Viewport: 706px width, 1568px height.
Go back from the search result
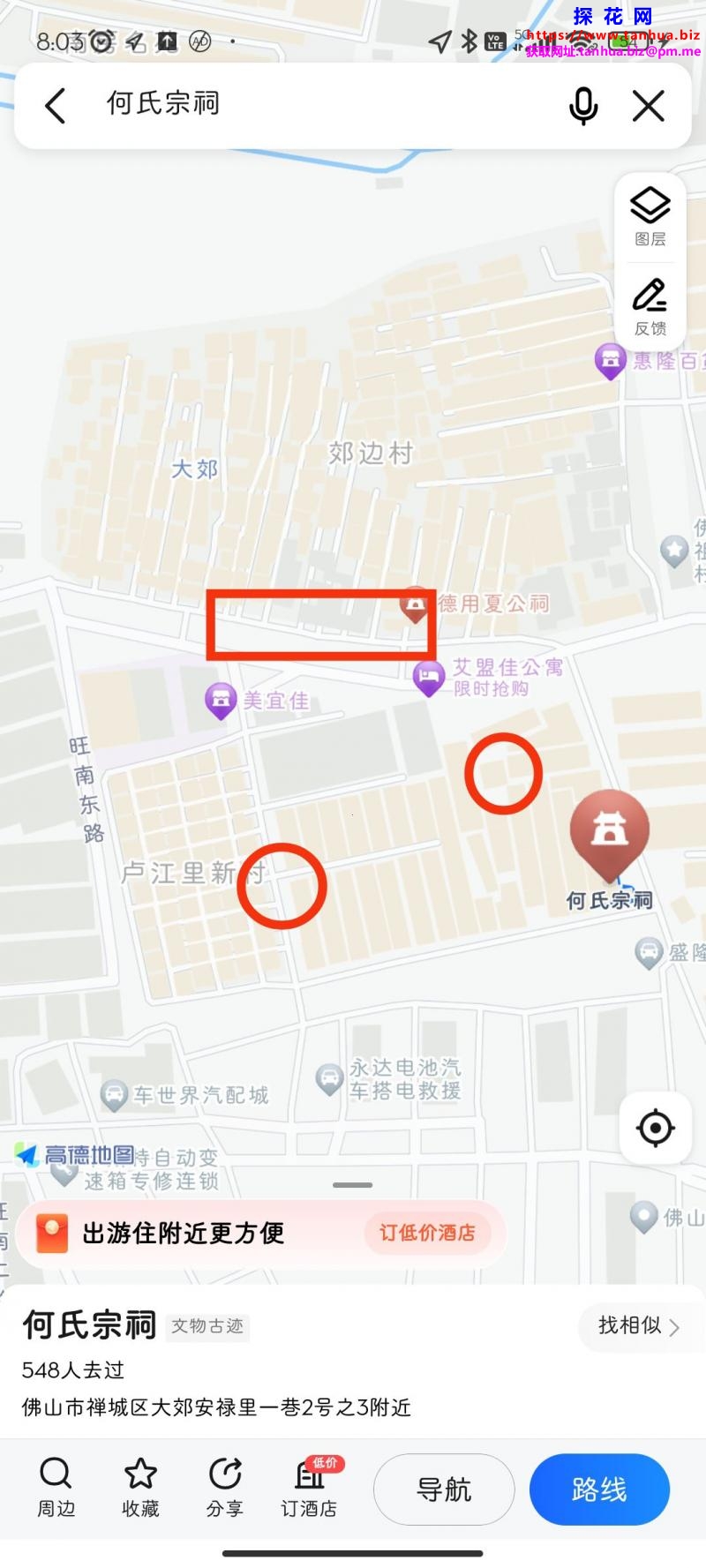56,106
